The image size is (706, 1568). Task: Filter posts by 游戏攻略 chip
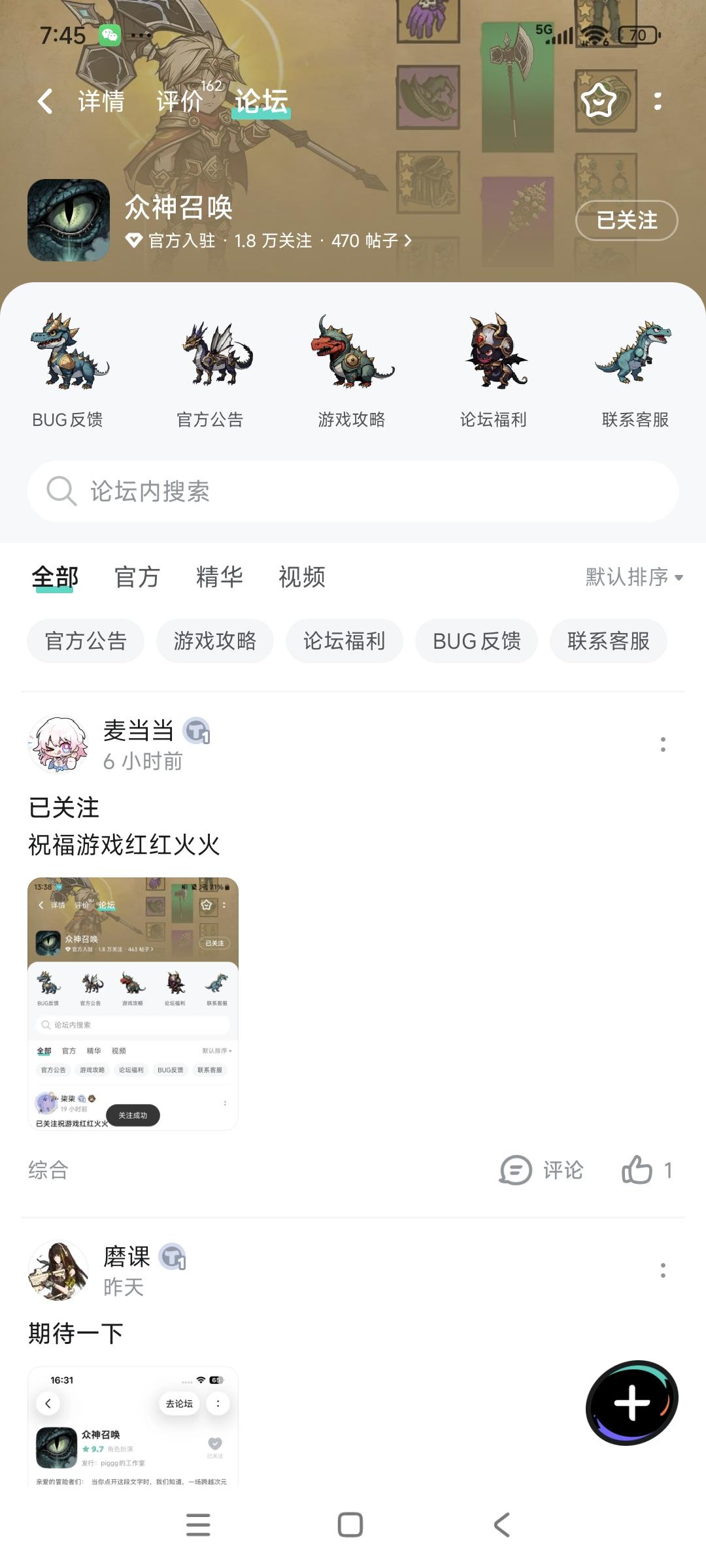coord(215,641)
